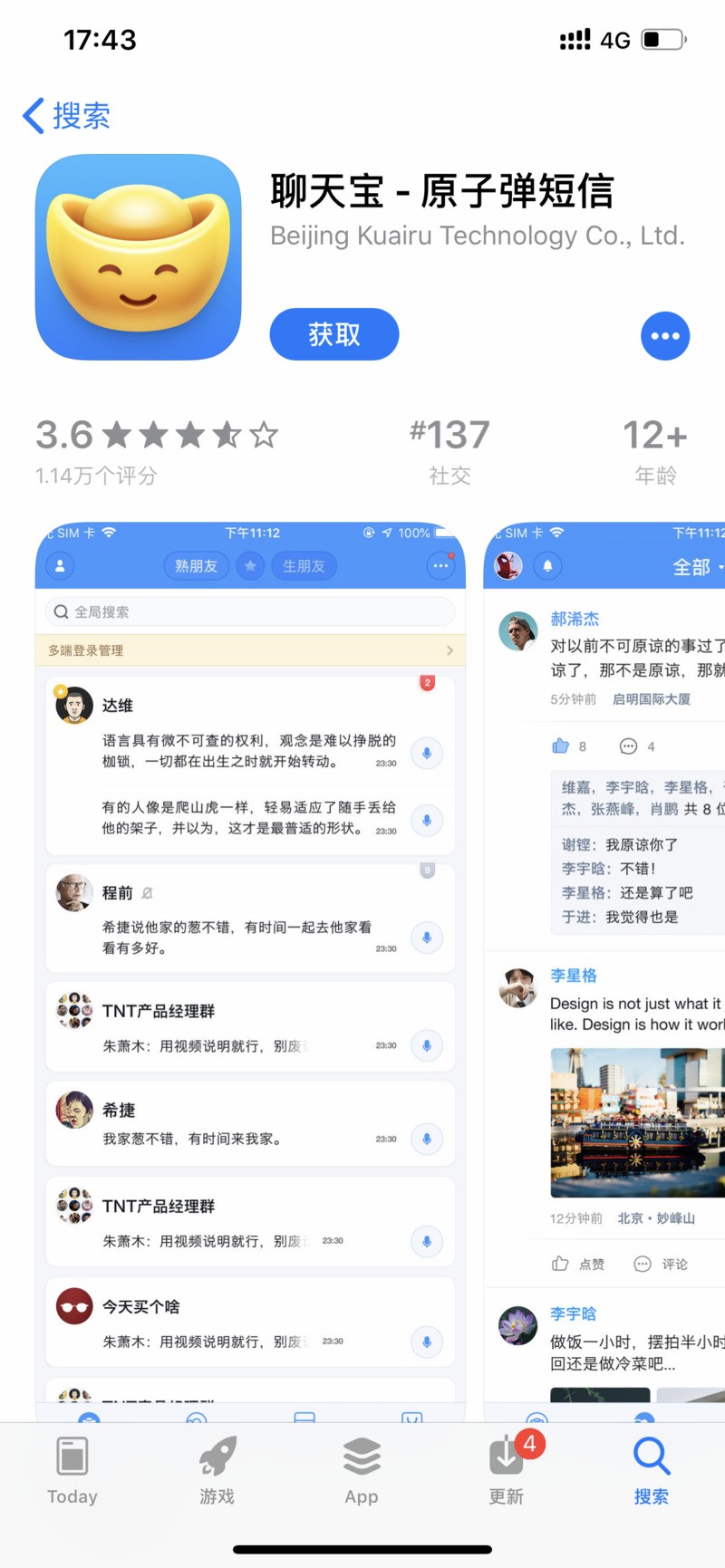View the second preview screenshot

[604, 969]
